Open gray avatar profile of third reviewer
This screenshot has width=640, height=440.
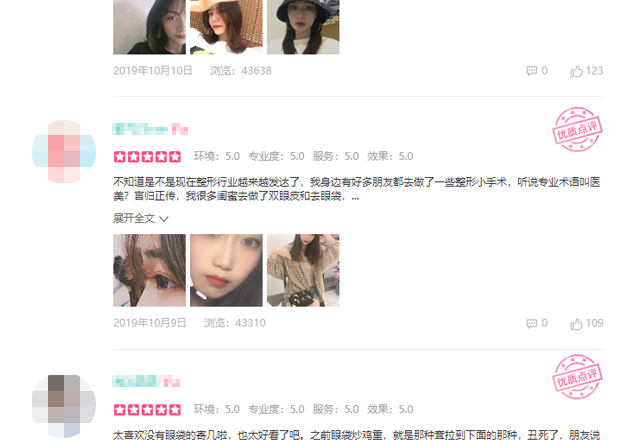coord(63,405)
